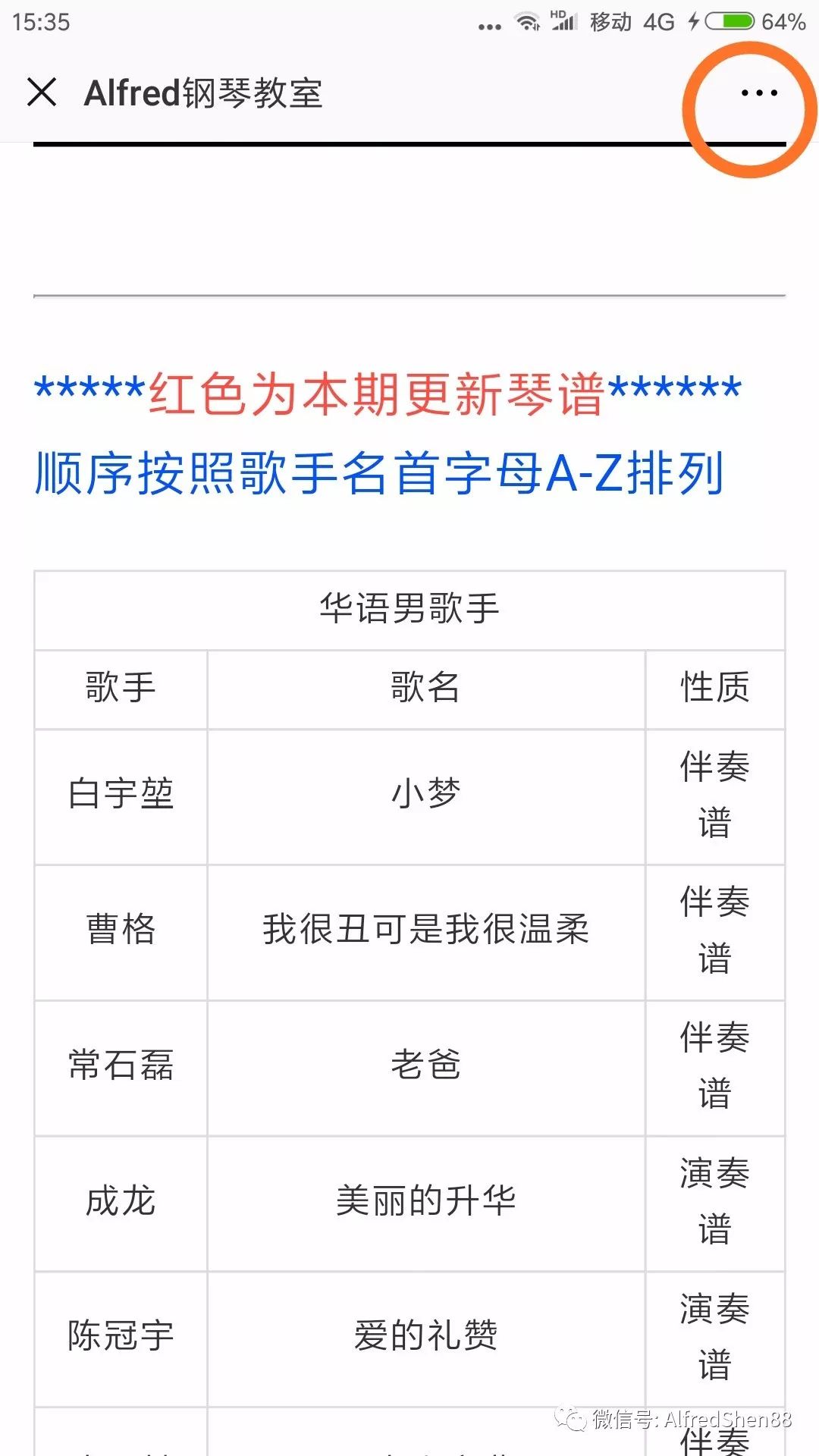Open the three-dot overflow menu
The image size is (819, 1456).
click(x=759, y=93)
